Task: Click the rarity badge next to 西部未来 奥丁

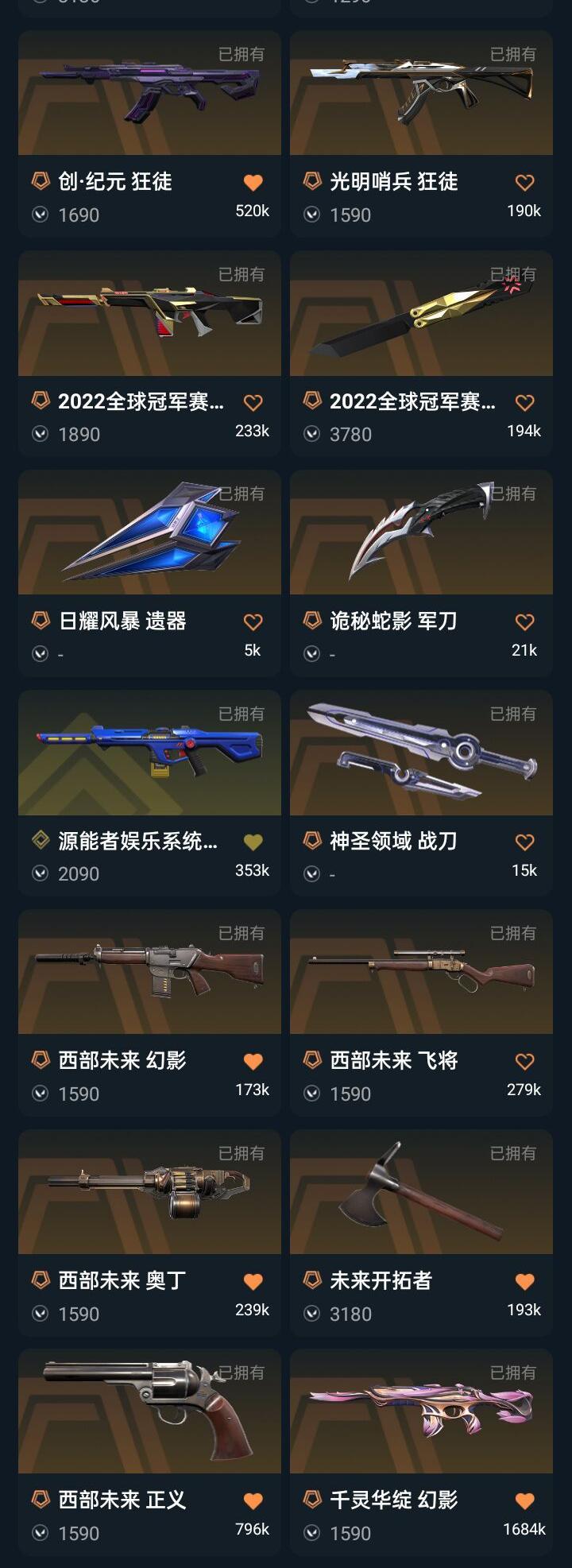Action: (41, 1279)
